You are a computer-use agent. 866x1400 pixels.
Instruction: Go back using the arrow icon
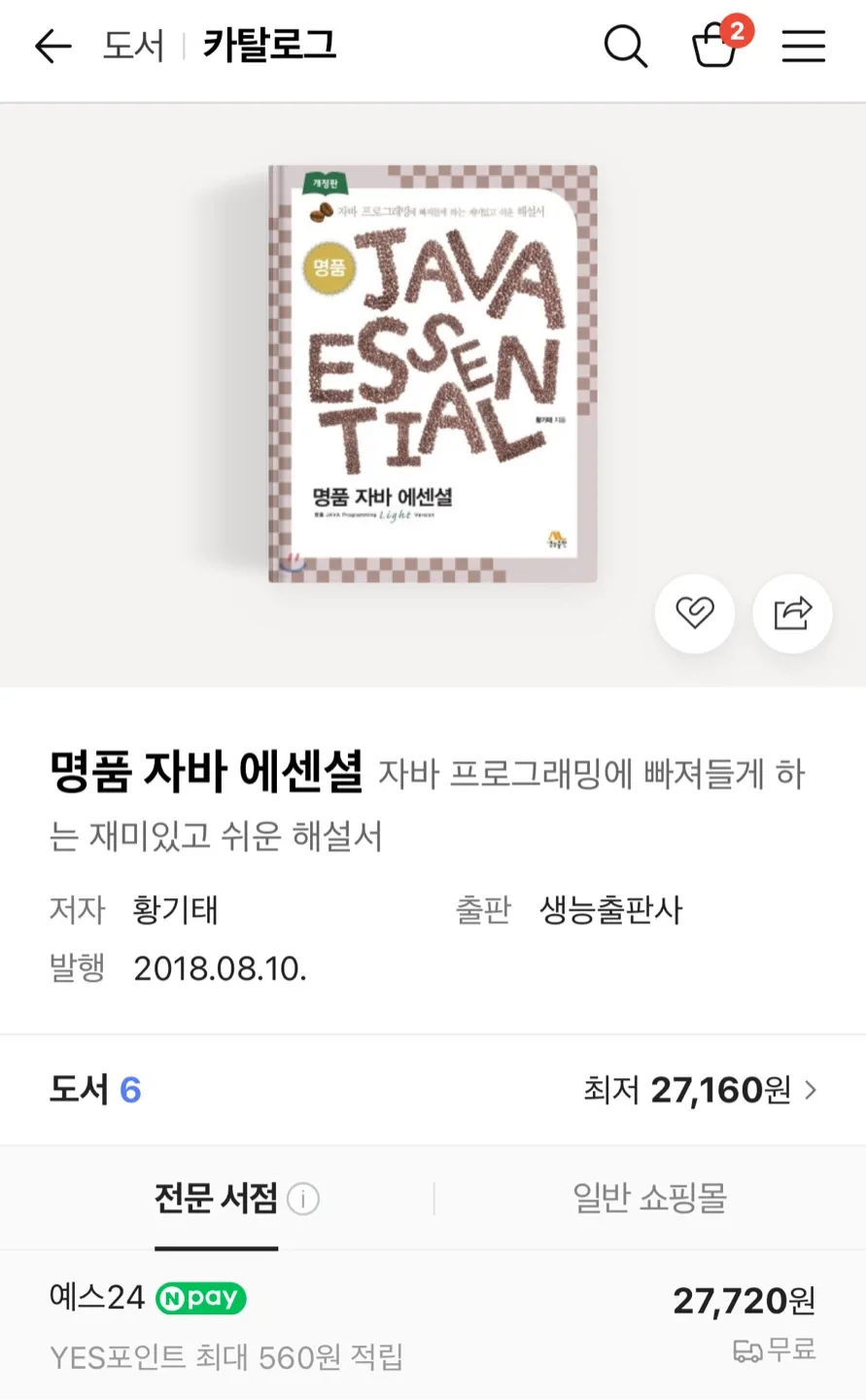click(x=53, y=46)
